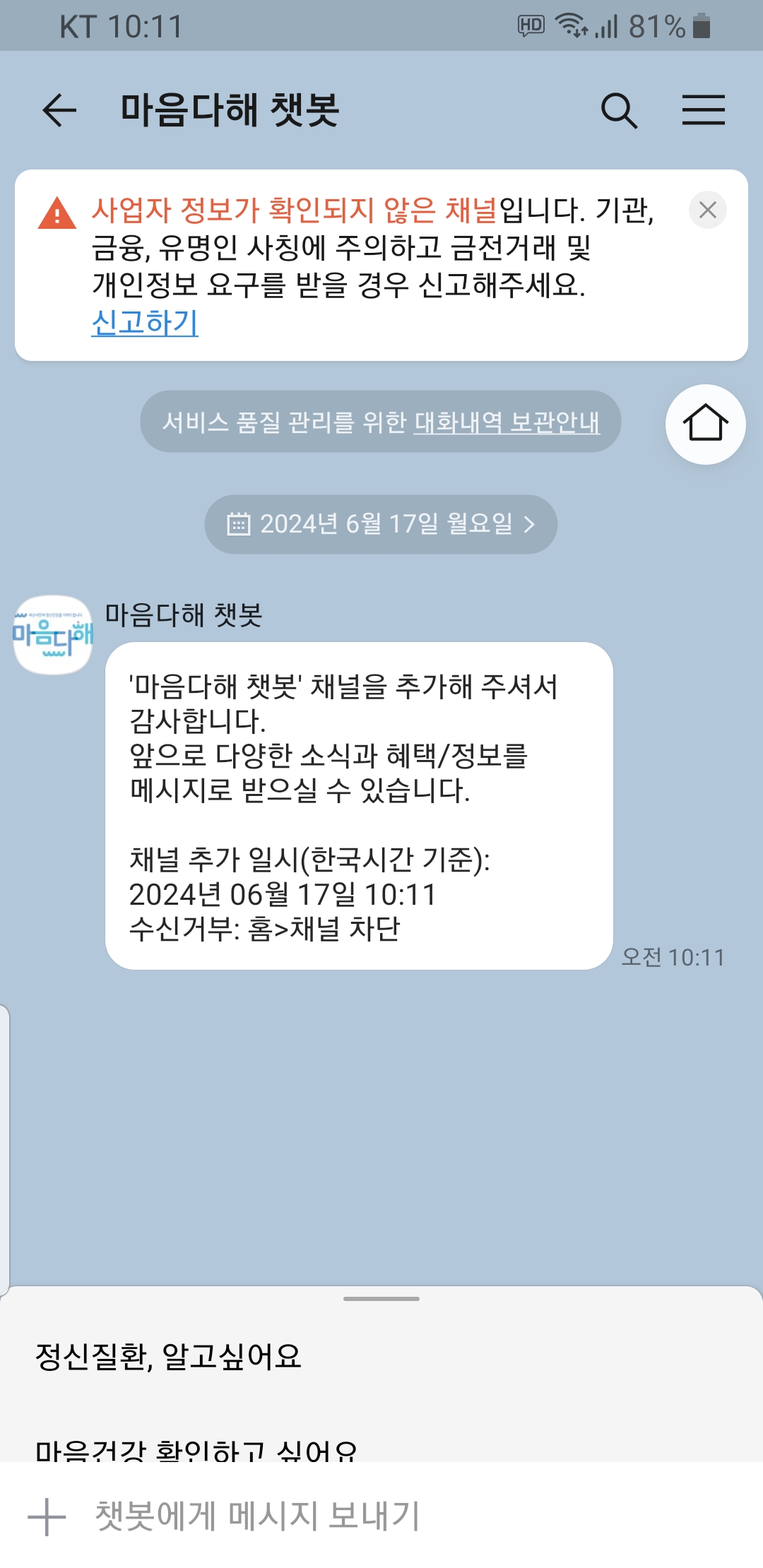
Task: Open the hamburger menu
Action: pyautogui.click(x=703, y=110)
